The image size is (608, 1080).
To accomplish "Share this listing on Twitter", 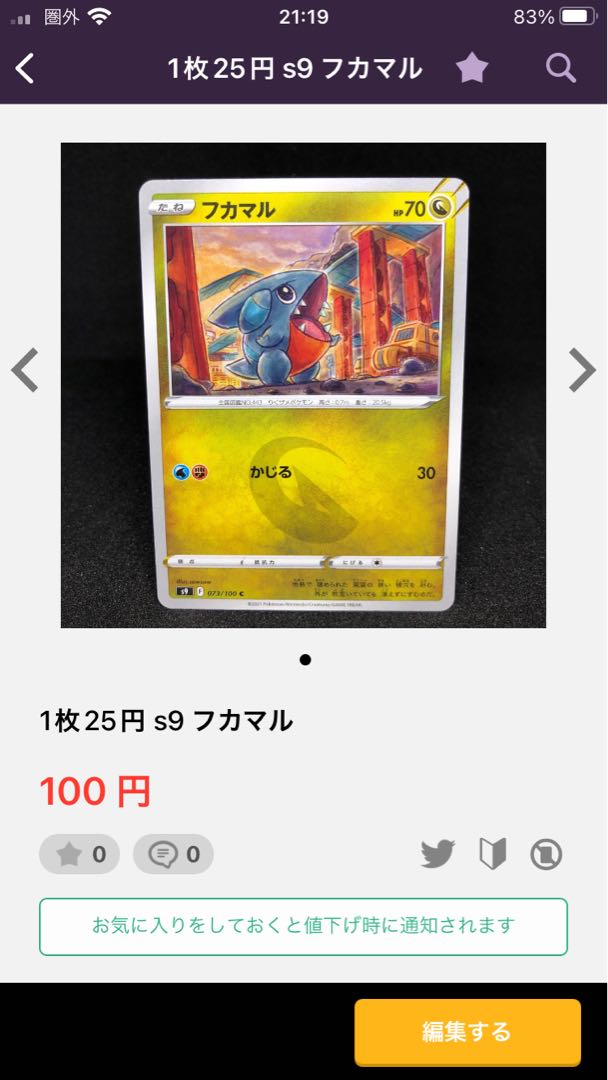I will (438, 854).
